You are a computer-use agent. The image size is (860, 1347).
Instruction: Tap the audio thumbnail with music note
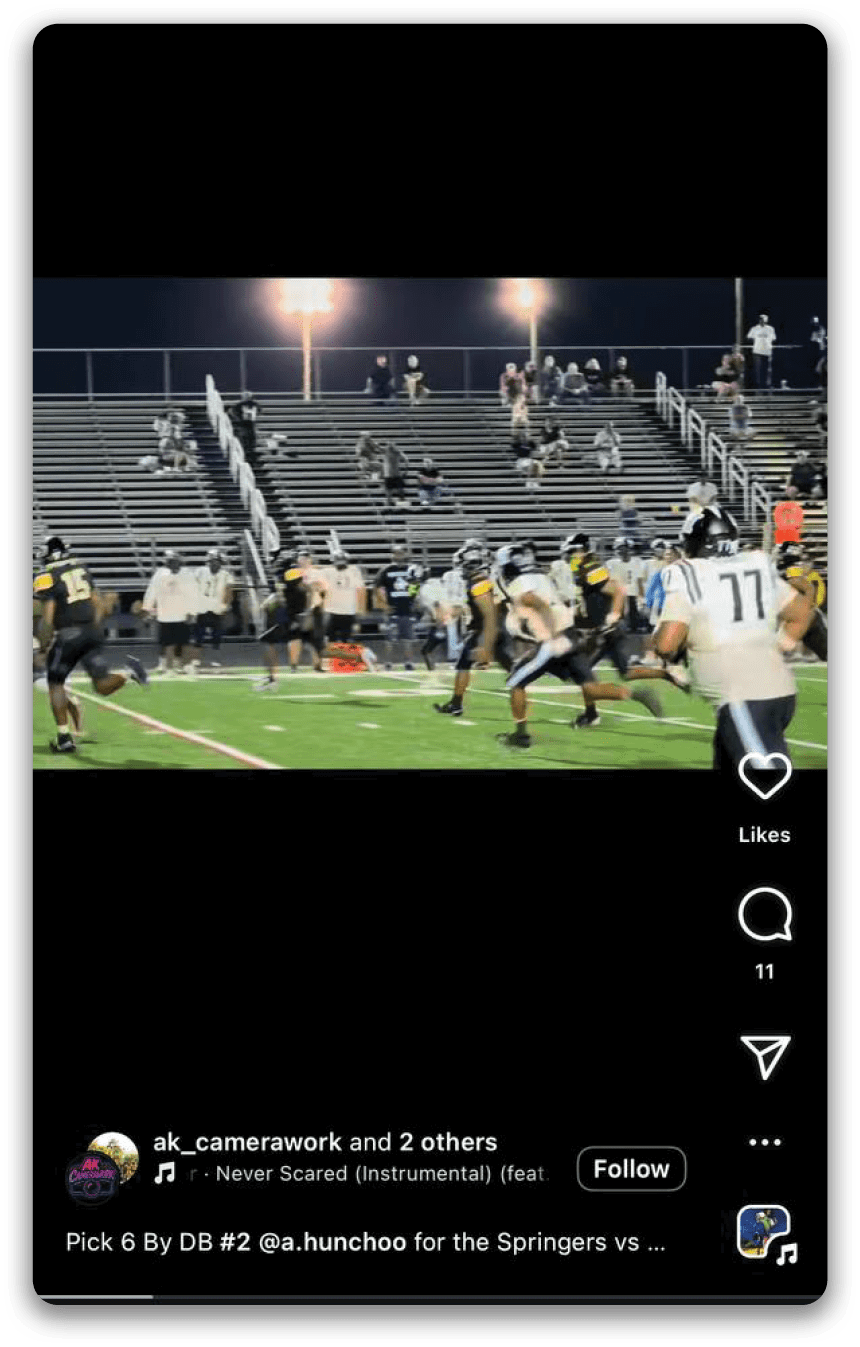pos(765,1232)
